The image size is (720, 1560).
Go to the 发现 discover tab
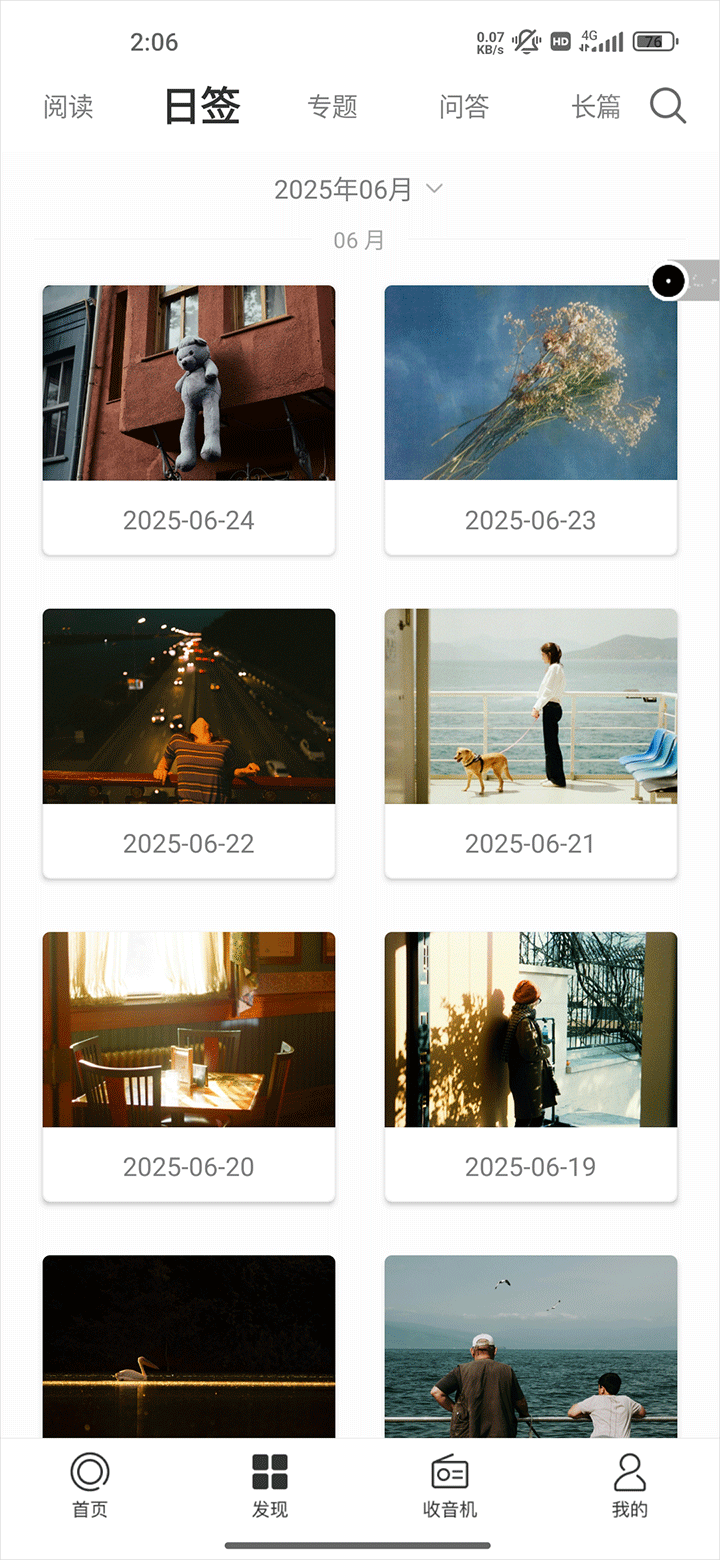click(270, 1487)
